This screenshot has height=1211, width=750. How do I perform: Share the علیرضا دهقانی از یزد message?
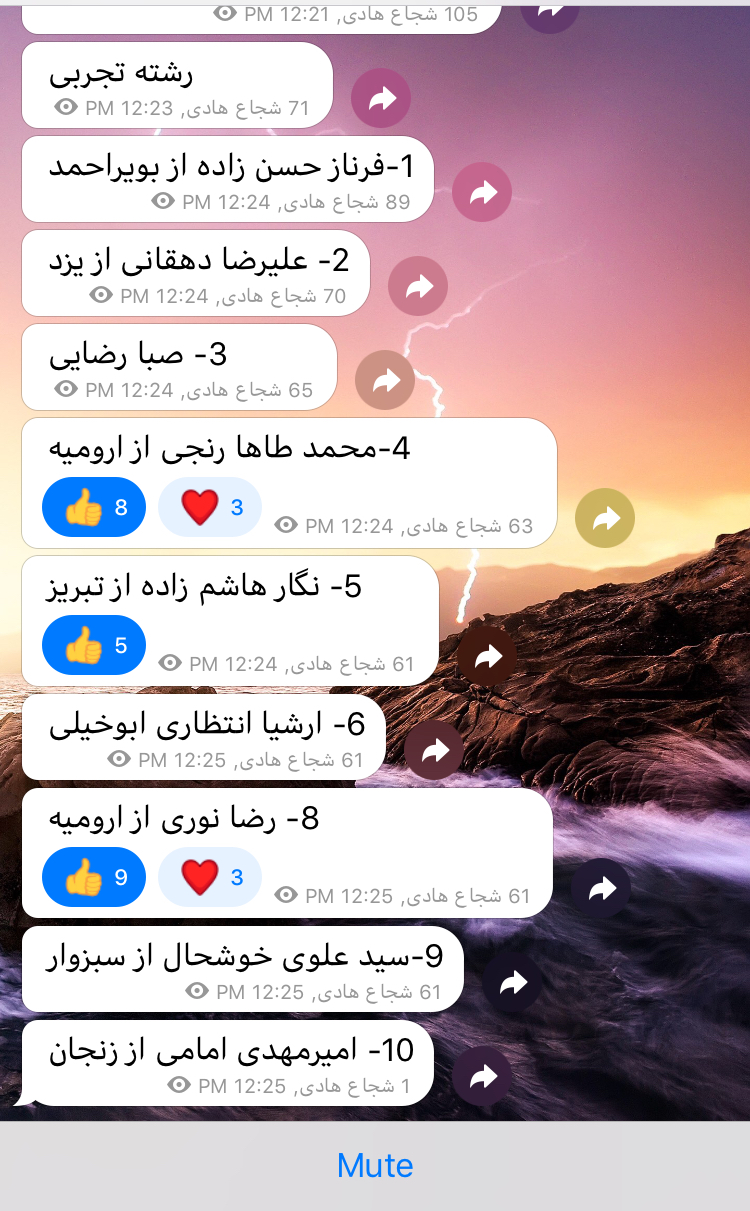point(418,286)
